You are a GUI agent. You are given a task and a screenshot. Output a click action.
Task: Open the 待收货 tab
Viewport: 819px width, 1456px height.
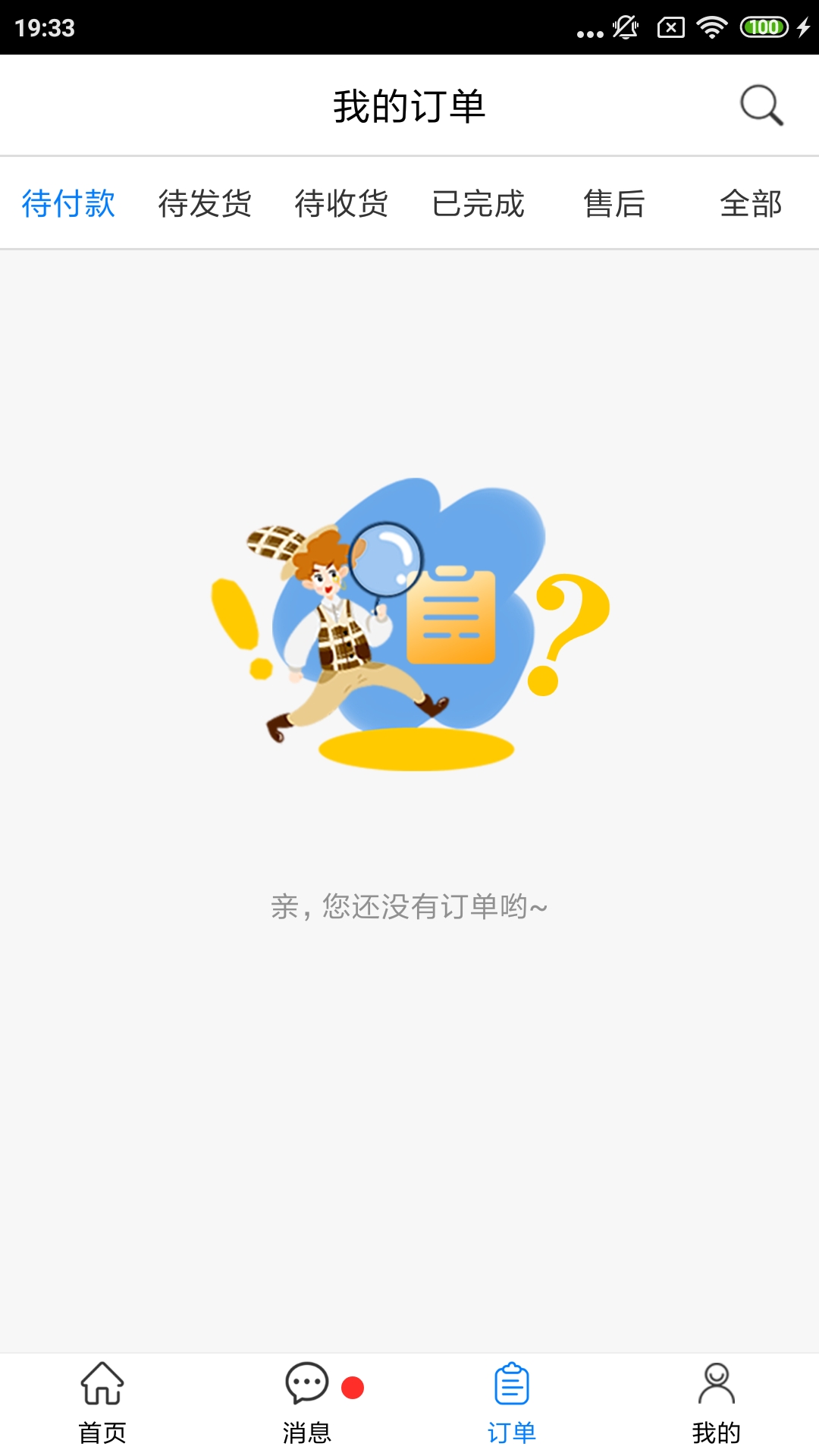[342, 203]
